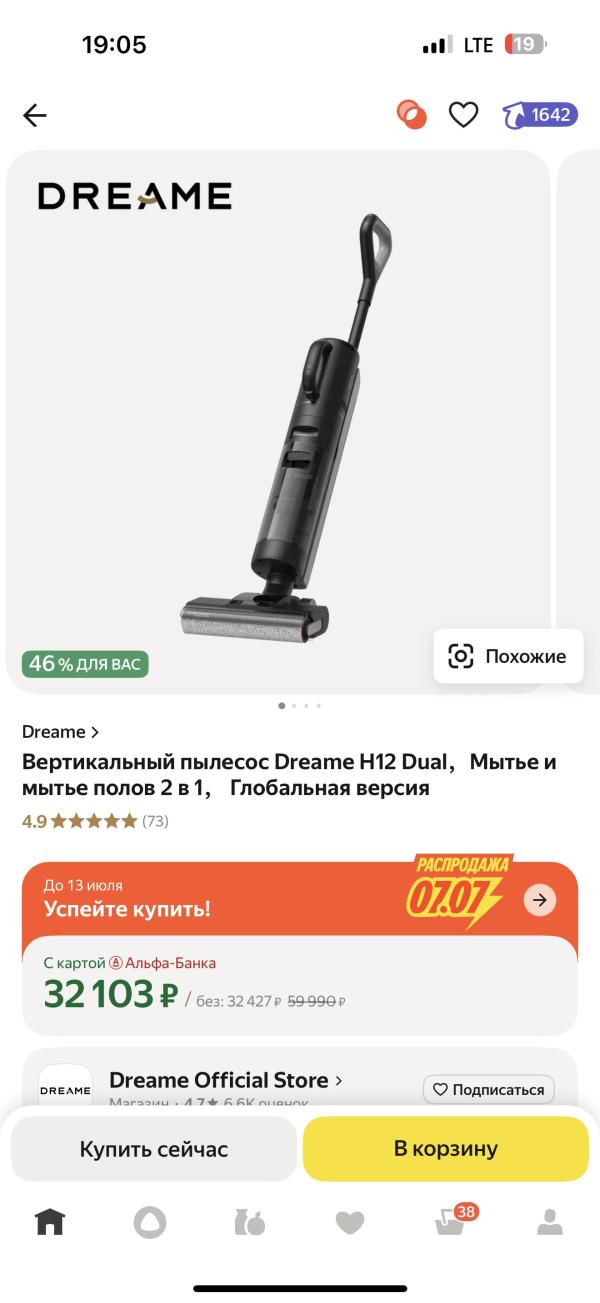Open the Alice assistant tab
This screenshot has height=1303, width=600.
(150, 1222)
